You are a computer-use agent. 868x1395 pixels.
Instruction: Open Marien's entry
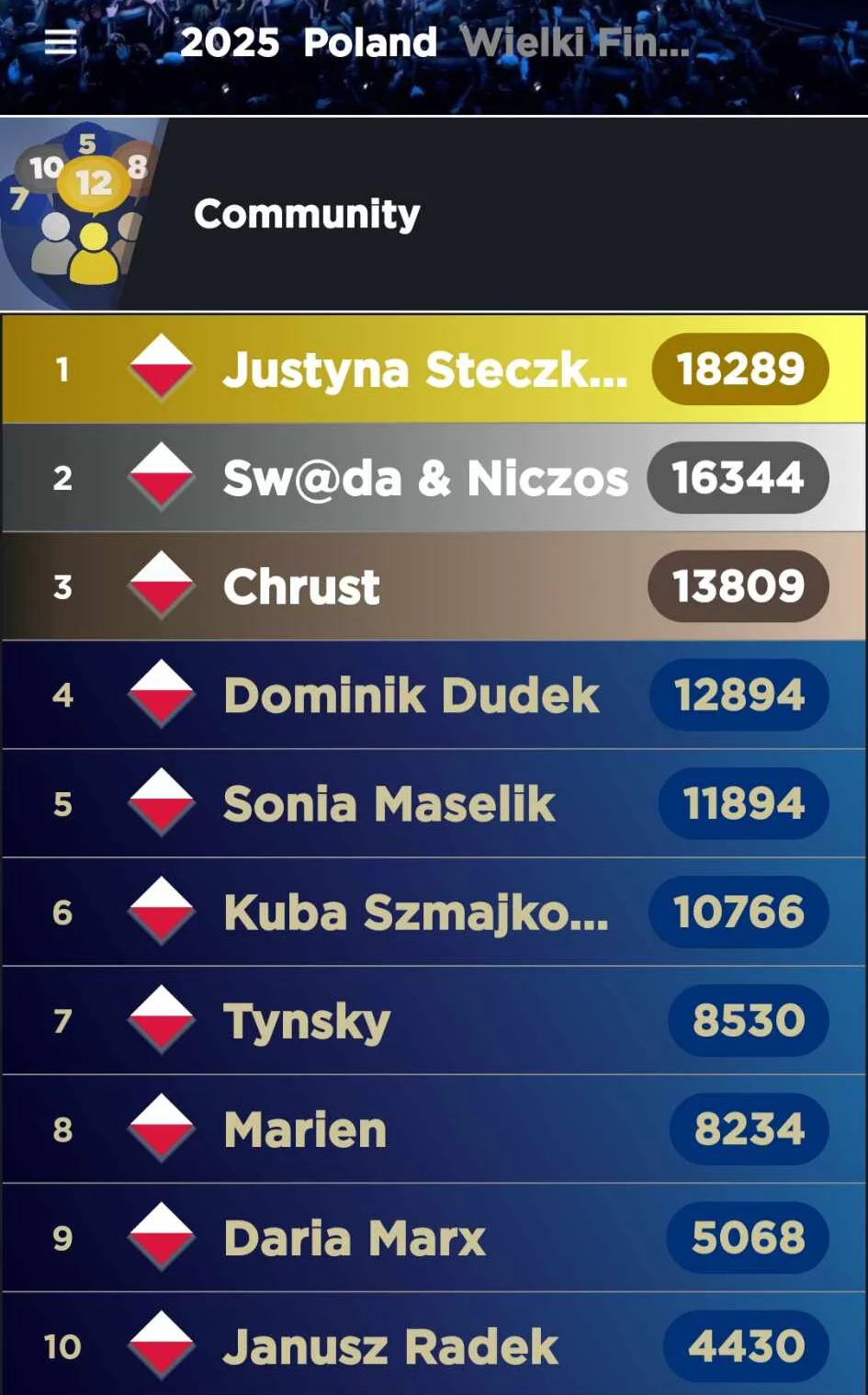434,1128
